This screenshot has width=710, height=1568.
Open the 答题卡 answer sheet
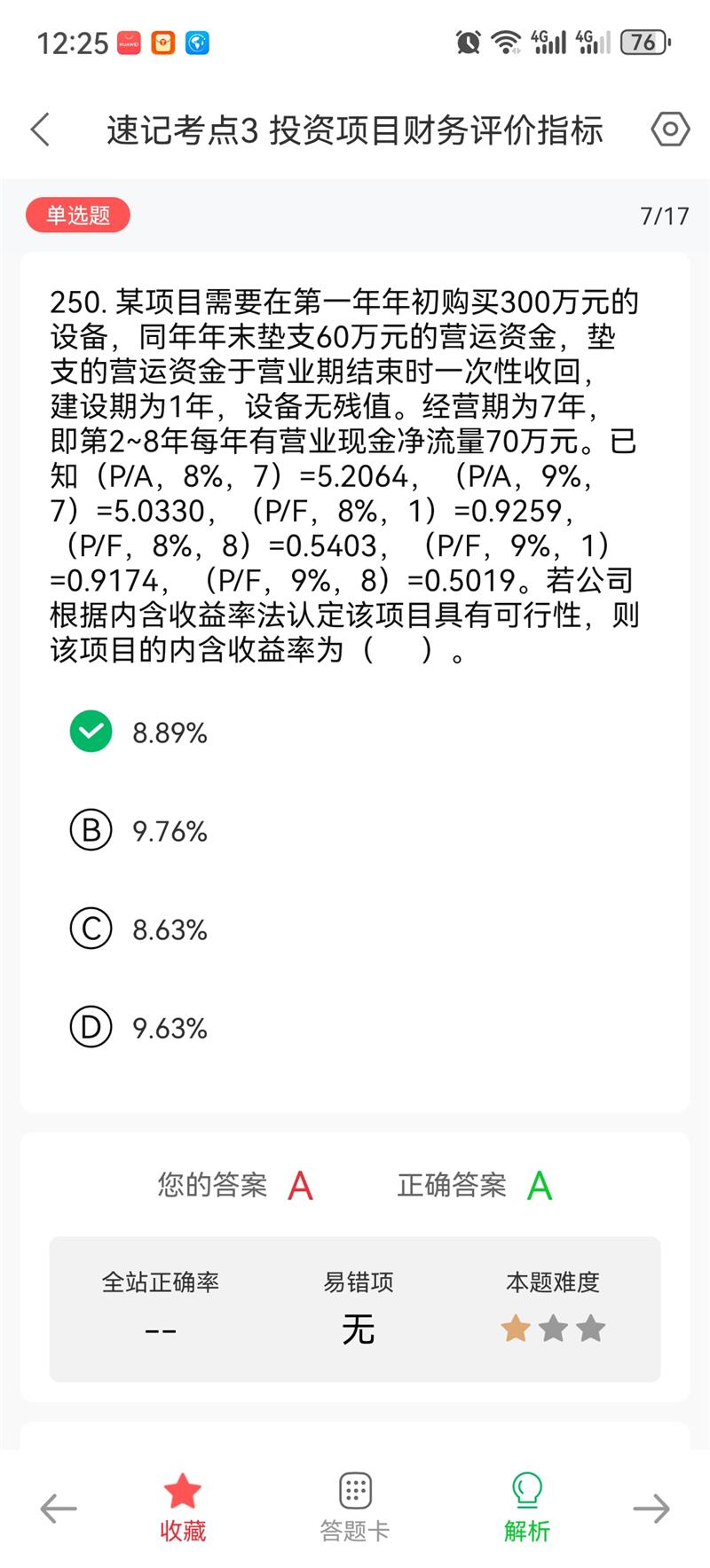355,1508
